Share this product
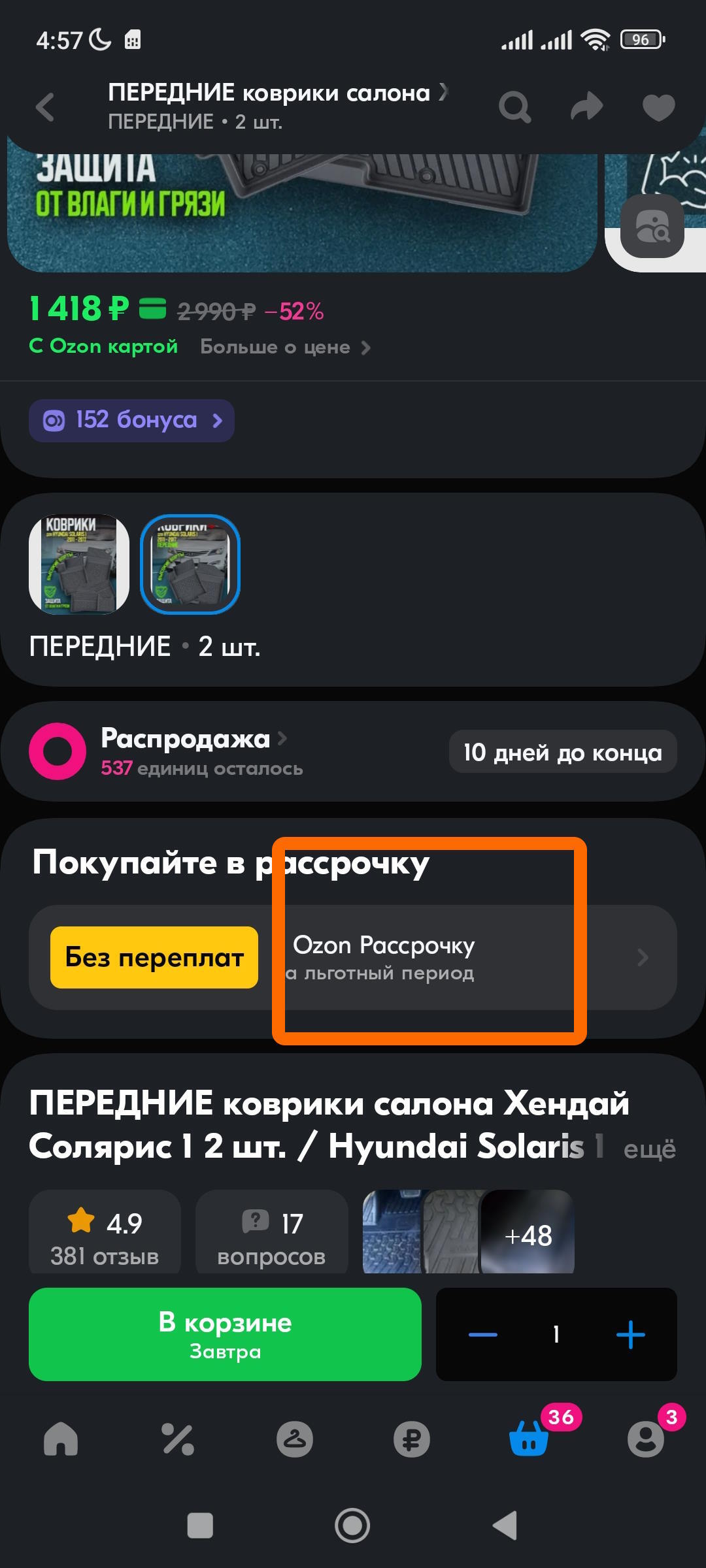The height and width of the screenshot is (1568, 706). point(586,107)
